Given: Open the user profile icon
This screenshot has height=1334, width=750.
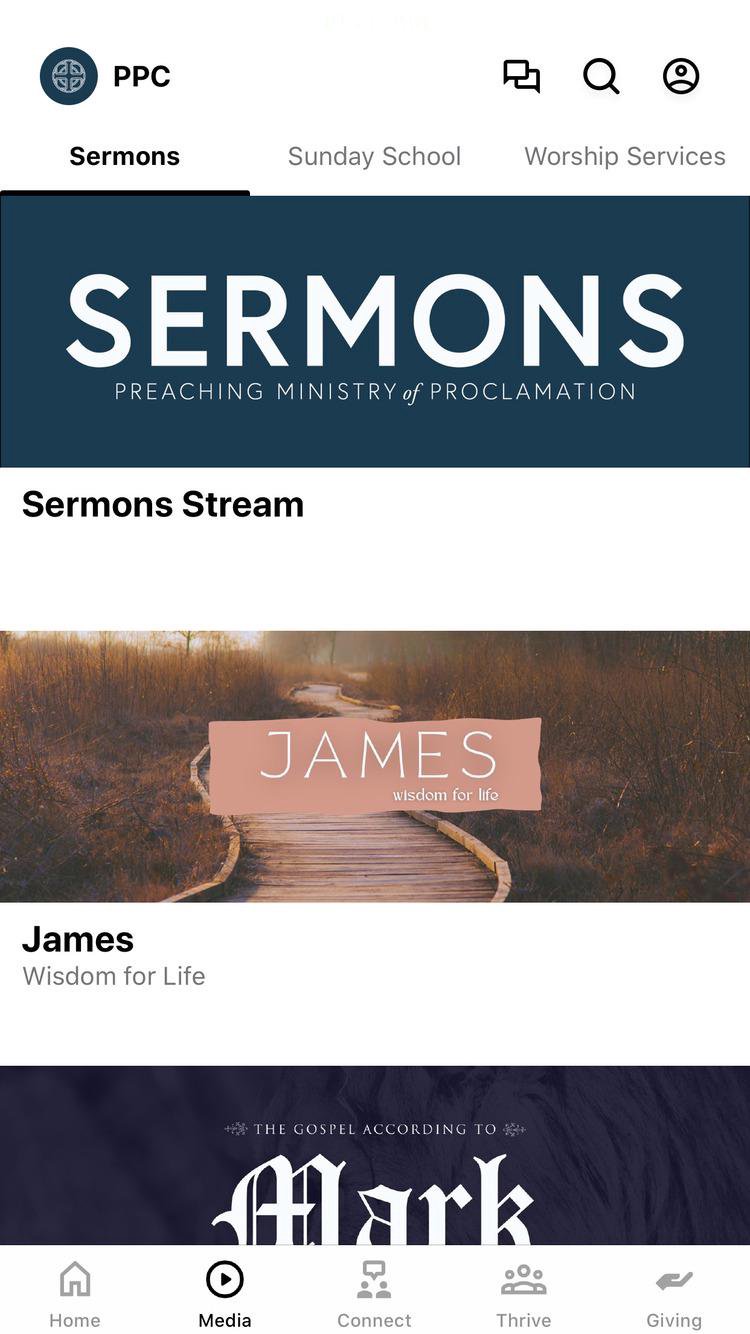Looking at the screenshot, I should (x=681, y=76).
